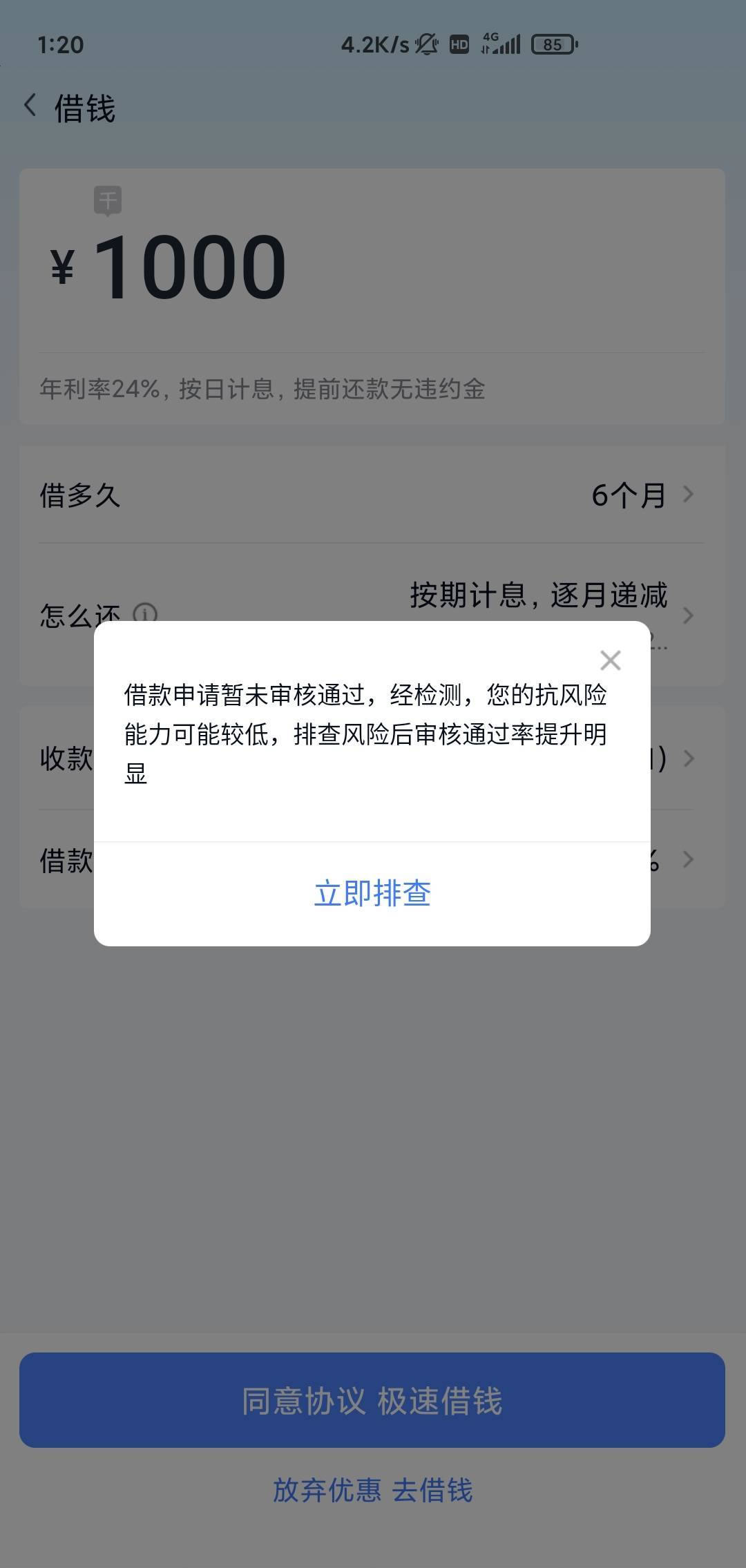Tap 同意协议 极速借钱 button
The image size is (746, 1568).
(x=372, y=1400)
